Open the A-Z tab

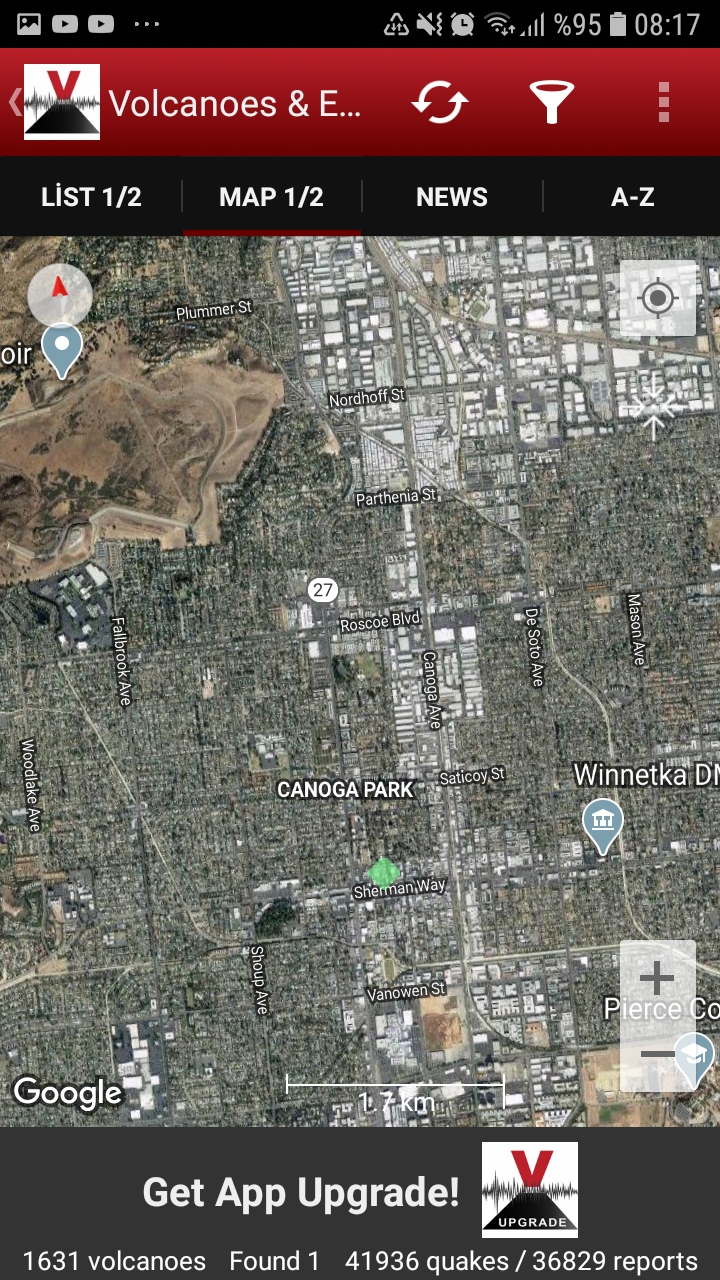632,197
